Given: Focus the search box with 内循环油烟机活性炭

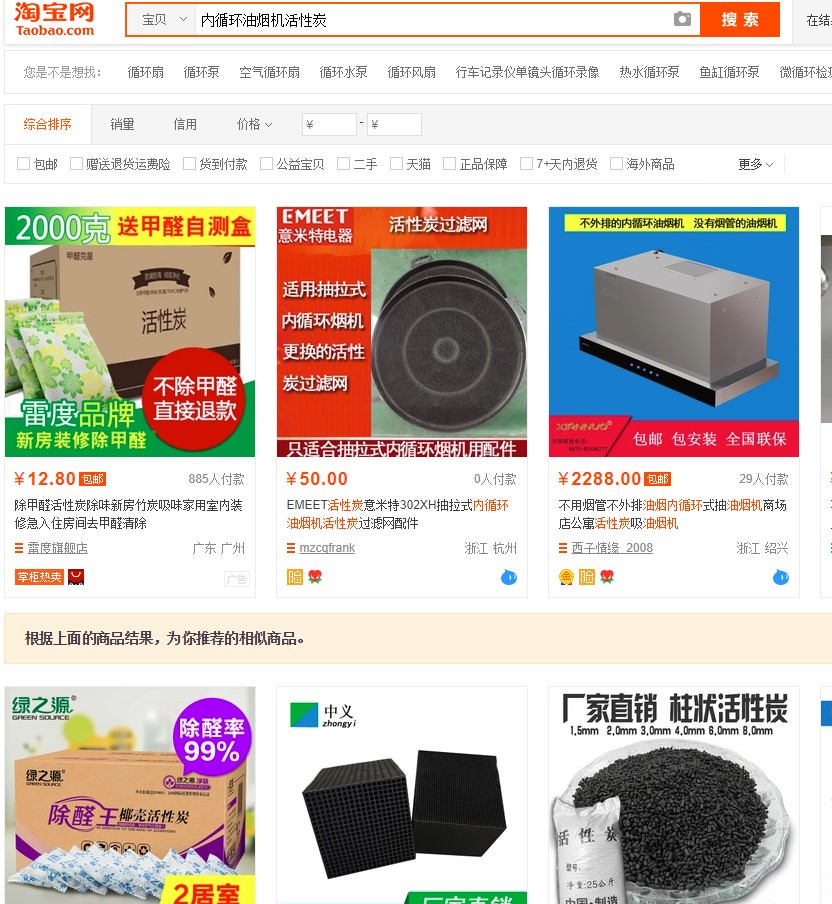Looking at the screenshot, I should pyautogui.click(x=430, y=20).
